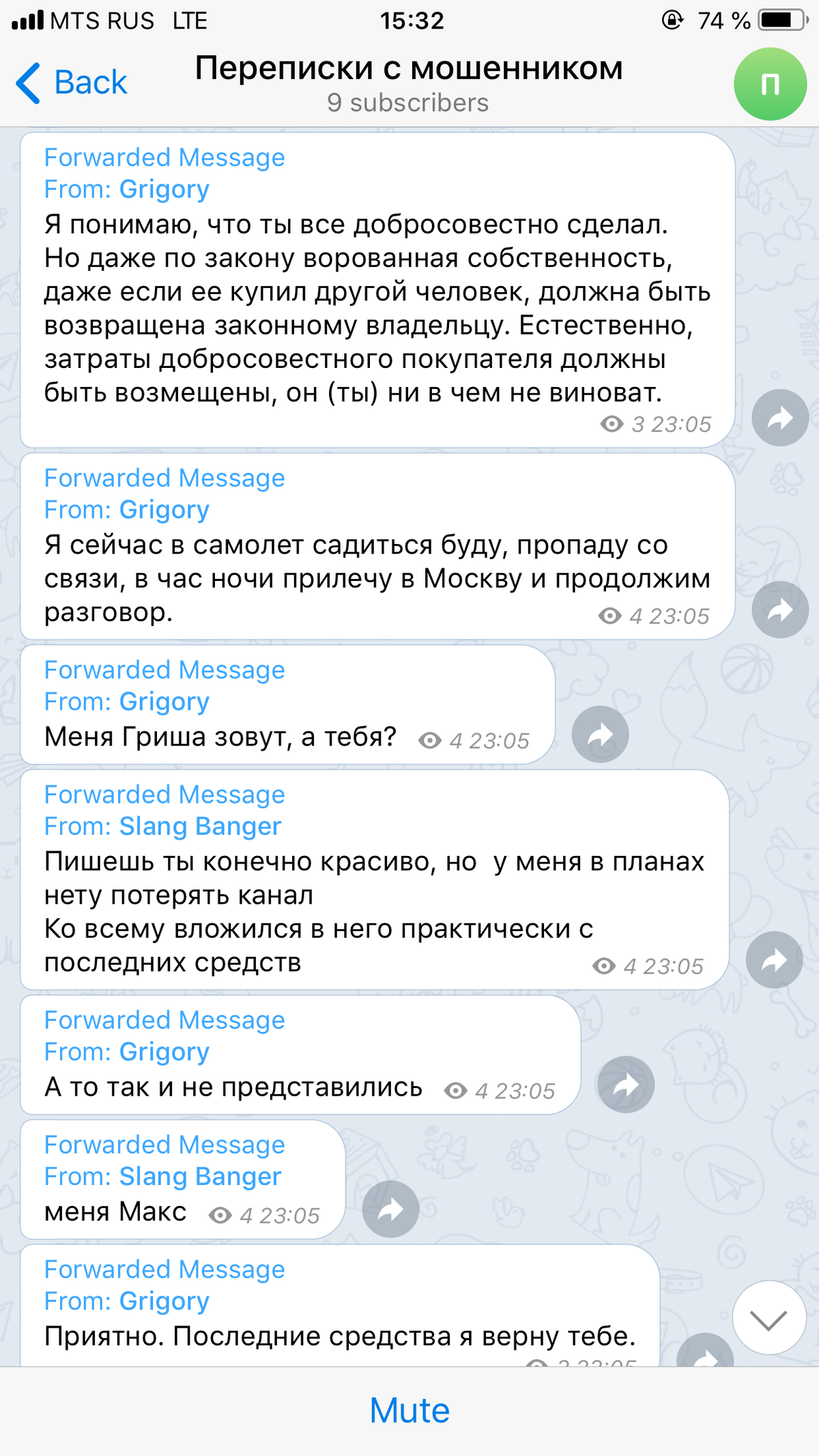Screen dimensions: 819x1456
Task: Open channel info via the Переписки с мошенником title
Action: (x=408, y=70)
